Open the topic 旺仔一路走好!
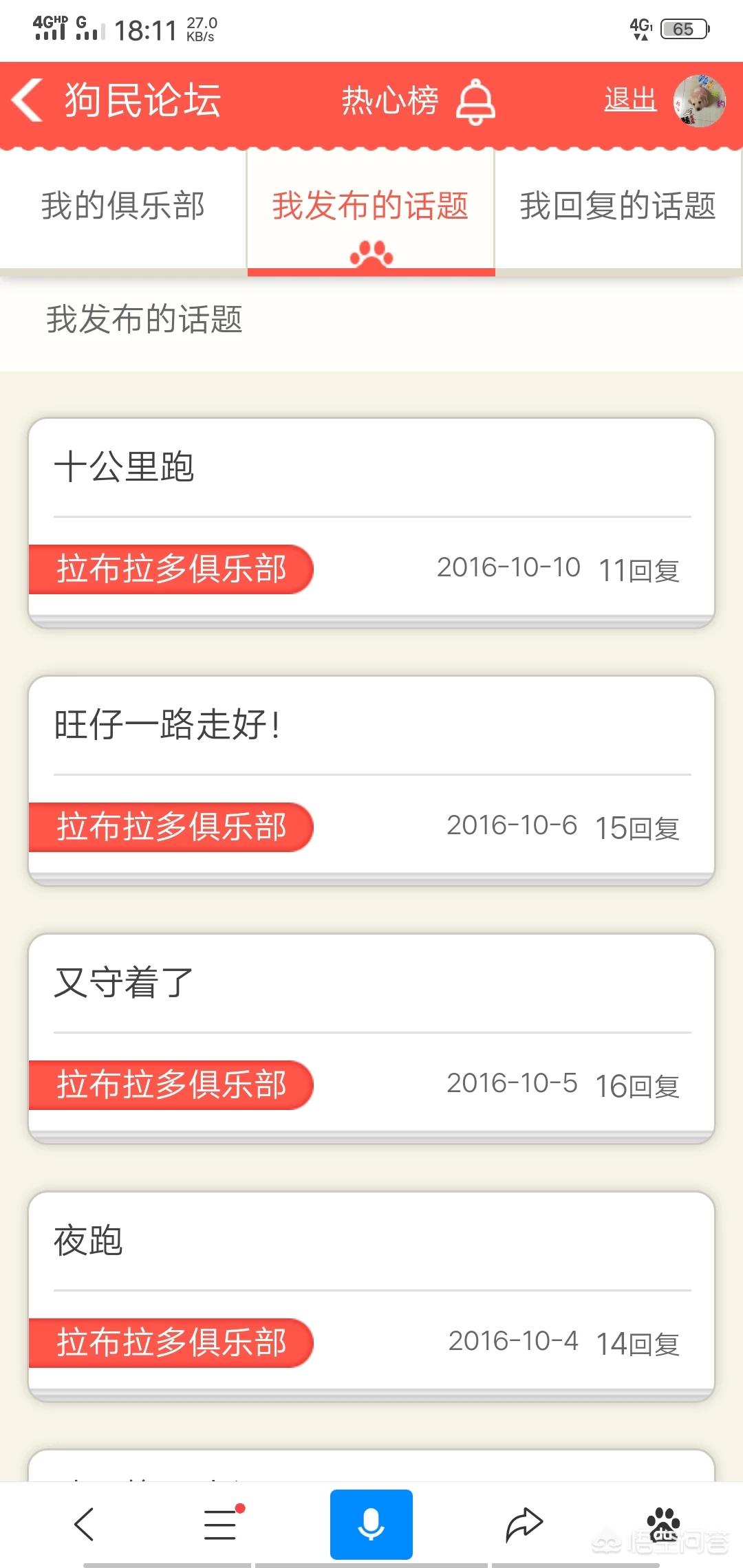This screenshot has height=1568, width=743. point(167,725)
